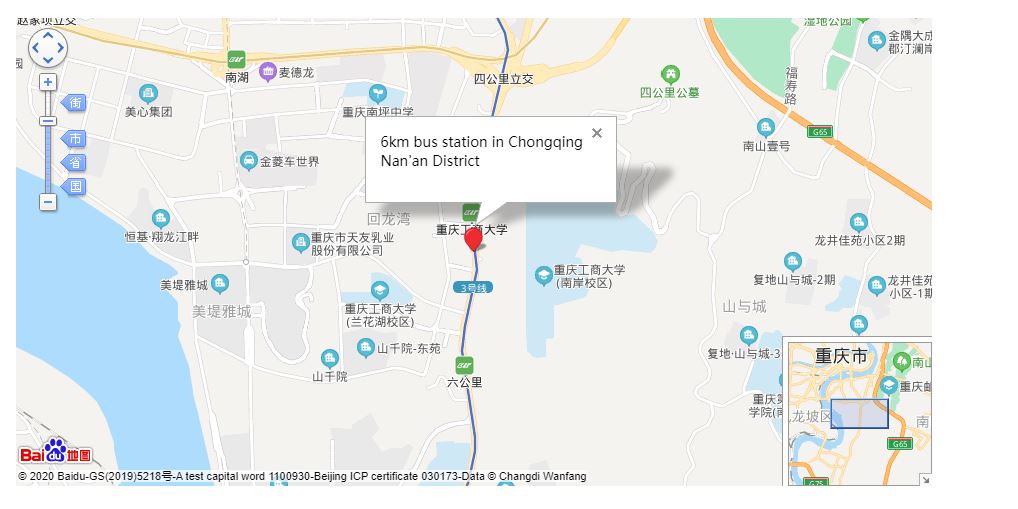
Task: Open the 四公里公墓 point marker
Action: coord(670,74)
